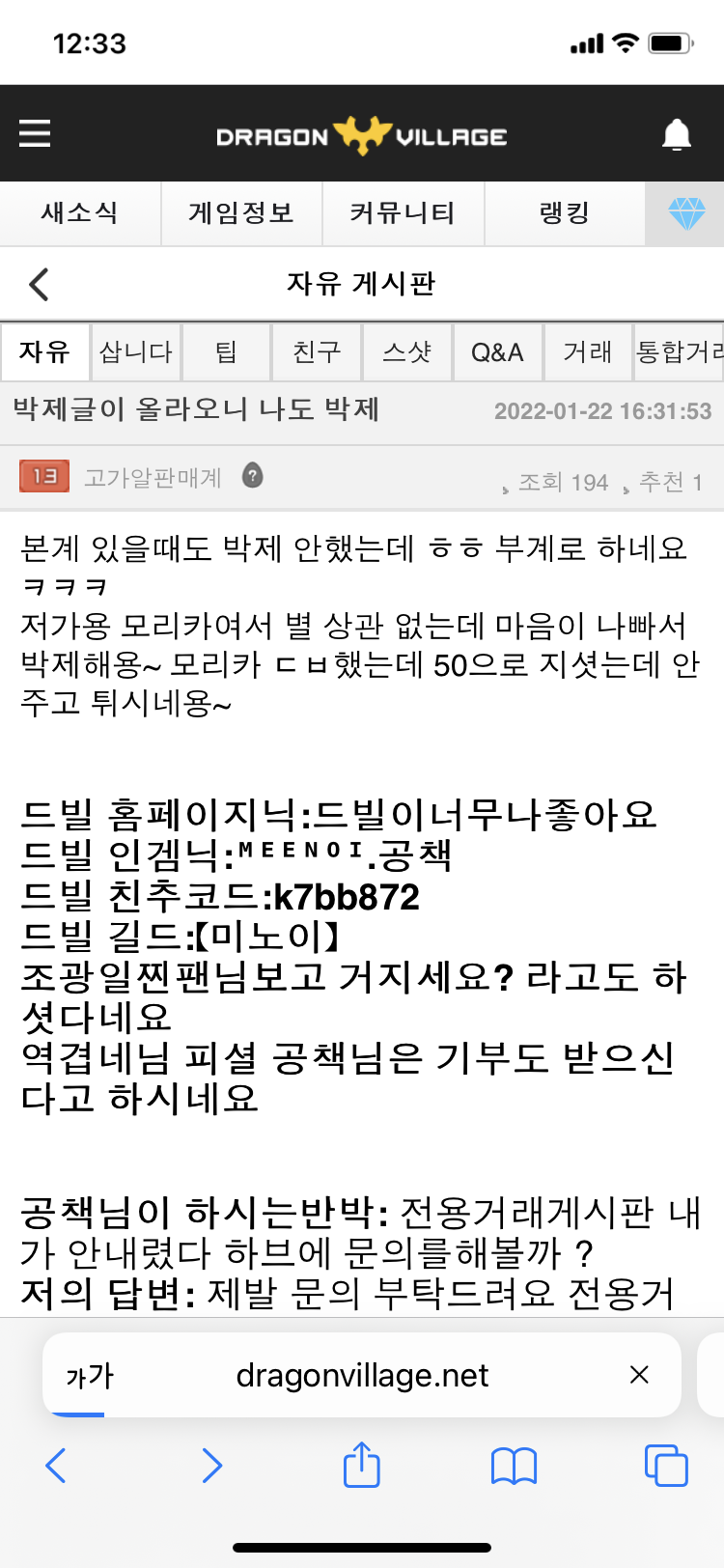Open the 게임정보 menu

tap(241, 213)
